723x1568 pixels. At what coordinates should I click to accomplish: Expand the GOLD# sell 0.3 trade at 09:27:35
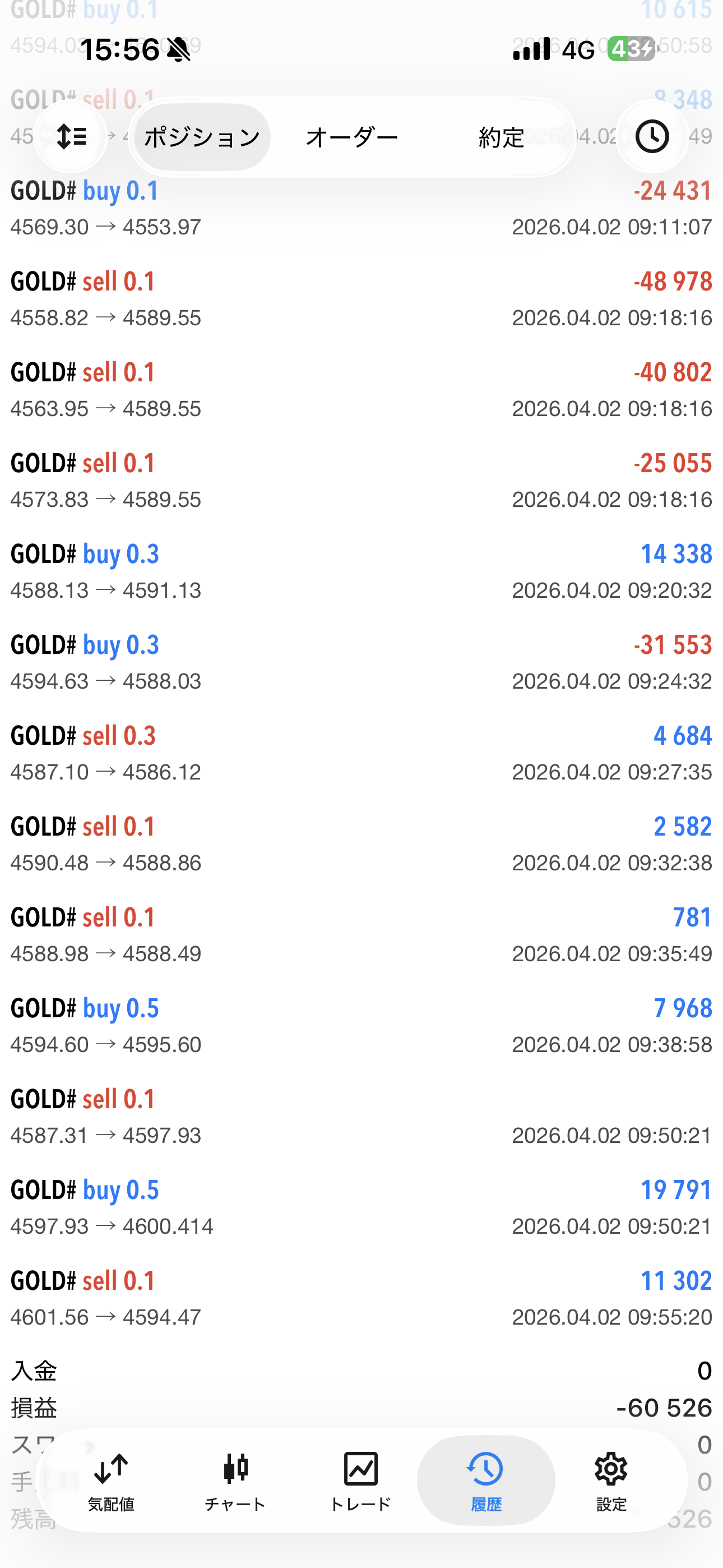(361, 753)
